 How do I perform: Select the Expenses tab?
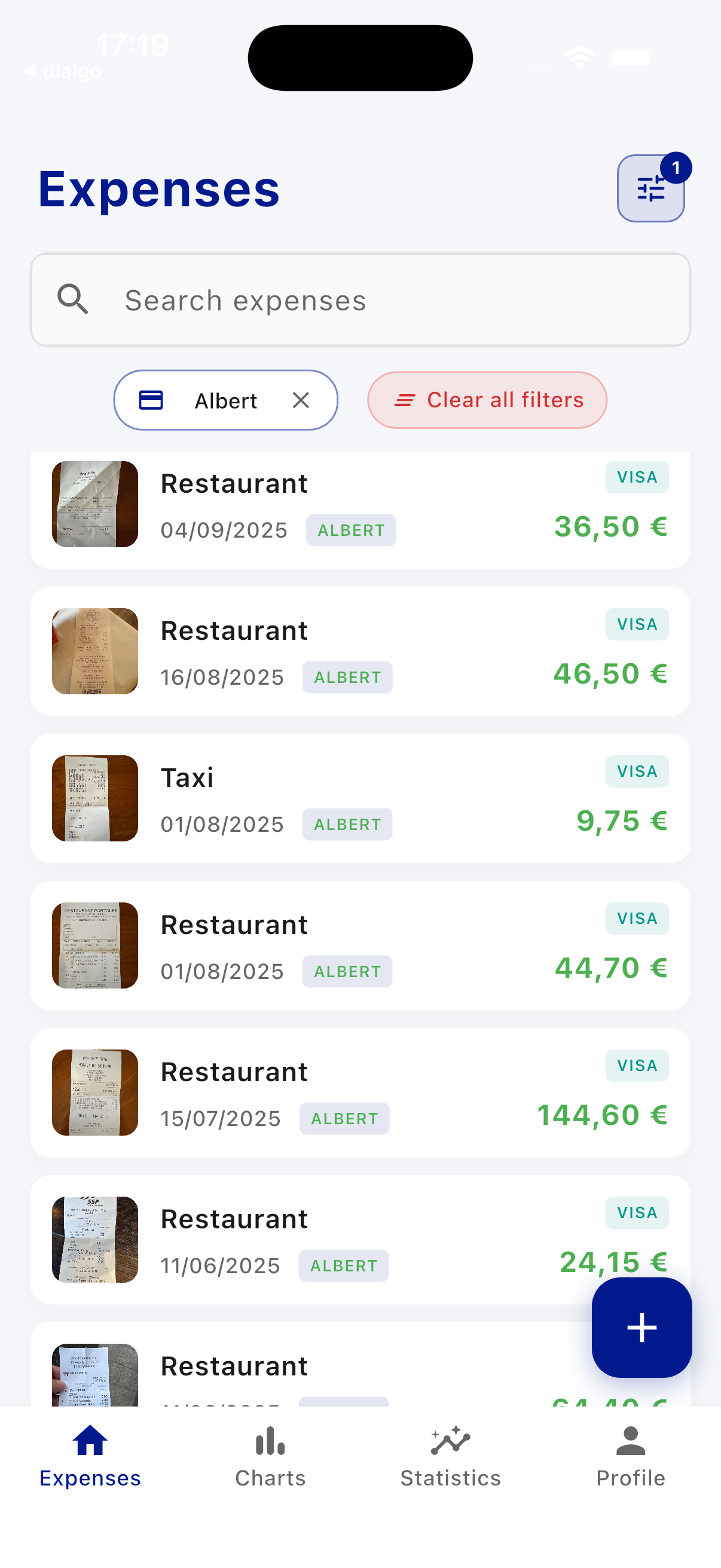(x=90, y=1456)
